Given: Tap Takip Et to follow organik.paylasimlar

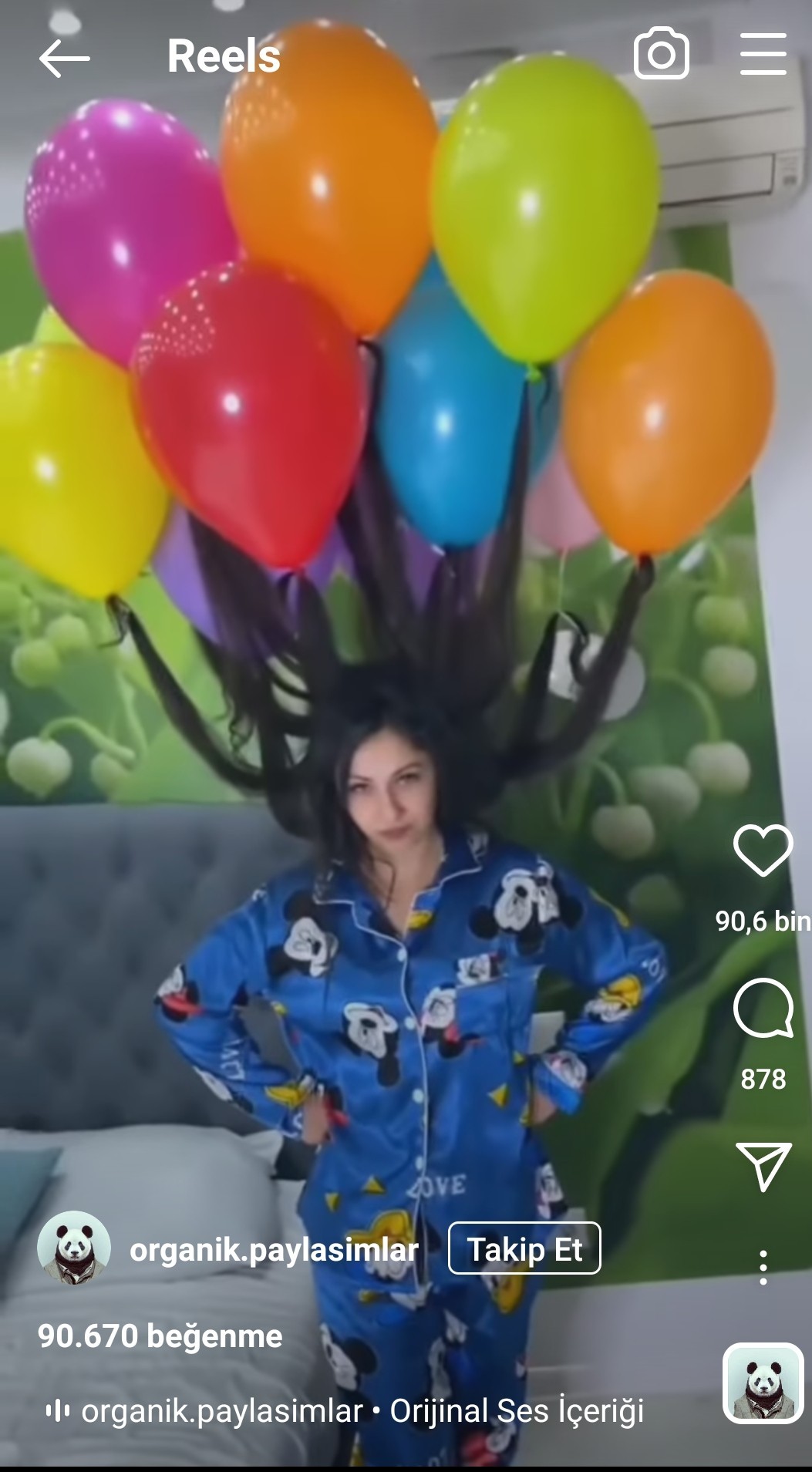Looking at the screenshot, I should click(x=524, y=1248).
